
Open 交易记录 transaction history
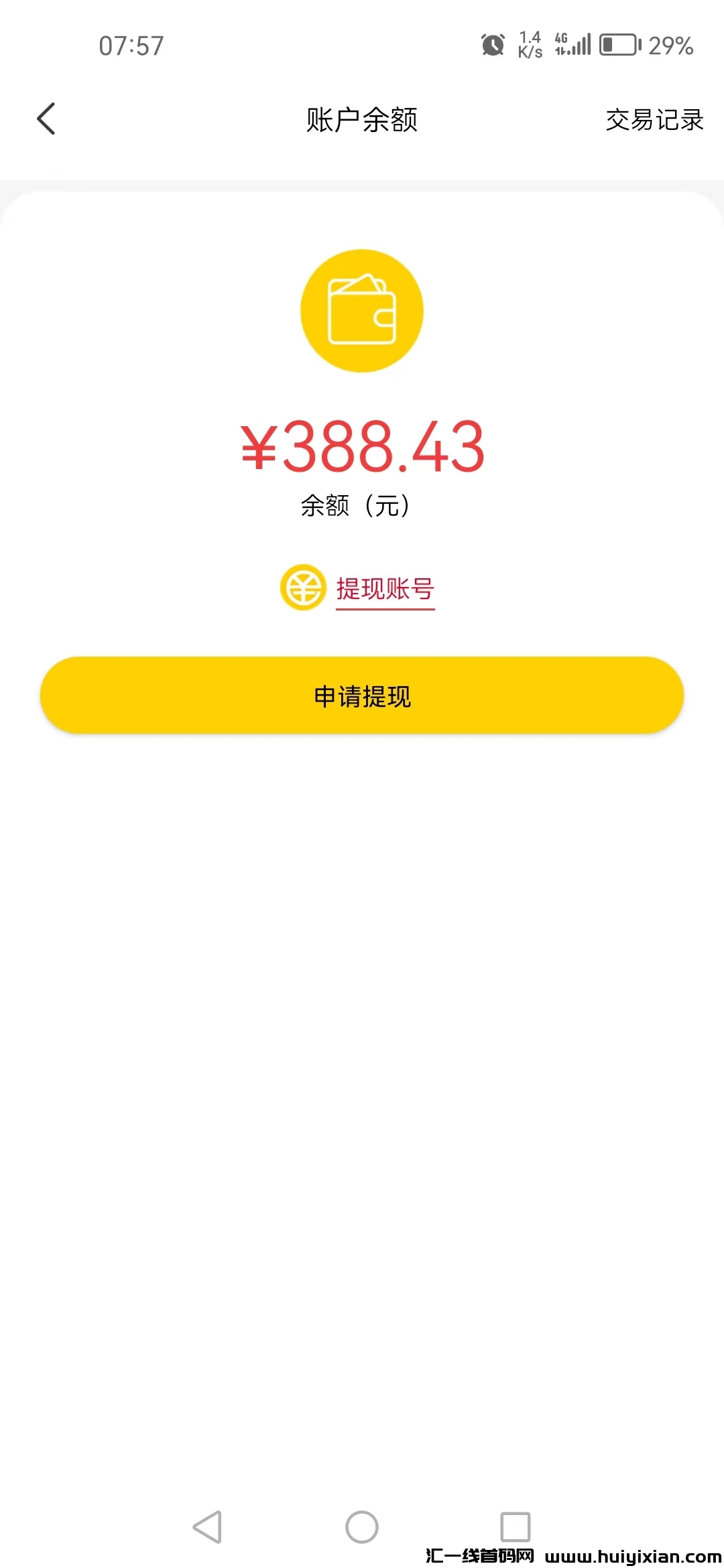654,121
